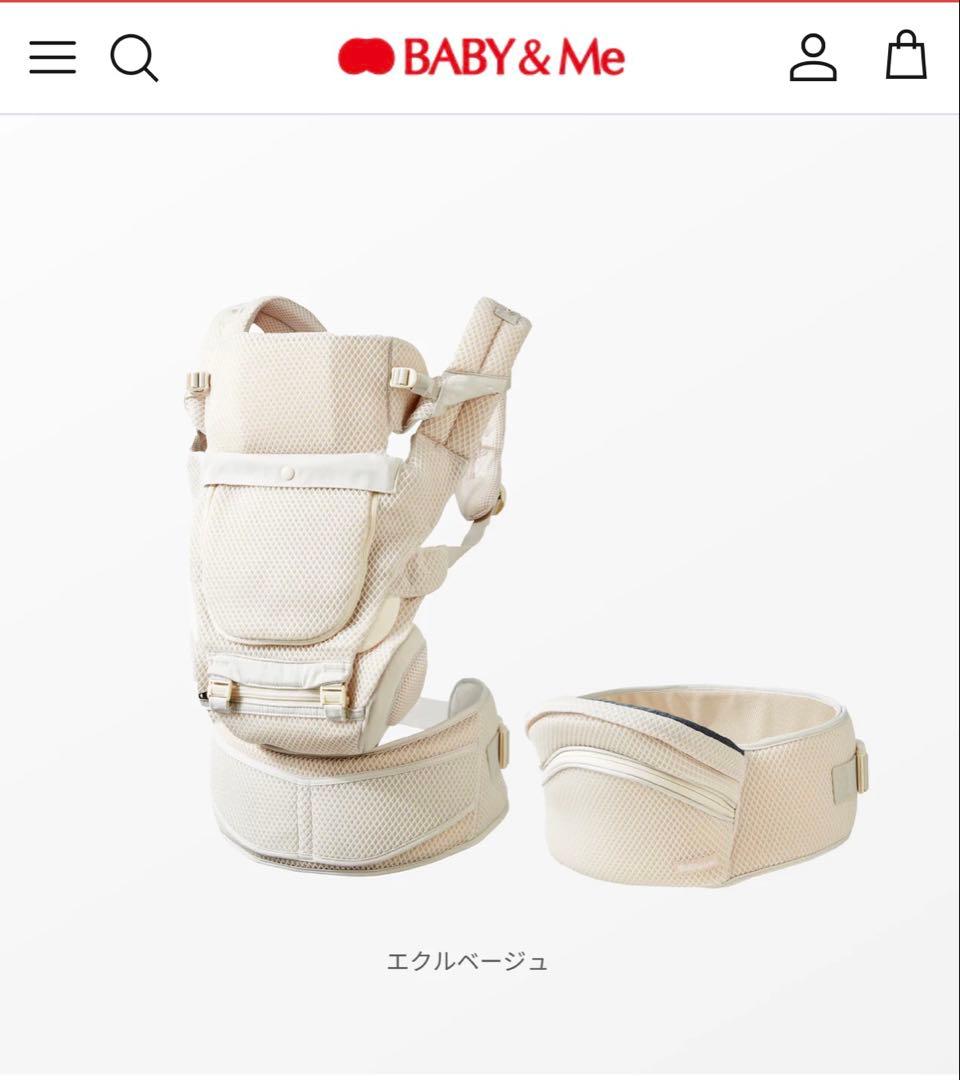This screenshot has height=1080, width=960.
Task: Go home via the BABY&Me logo
Action: click(x=480, y=57)
